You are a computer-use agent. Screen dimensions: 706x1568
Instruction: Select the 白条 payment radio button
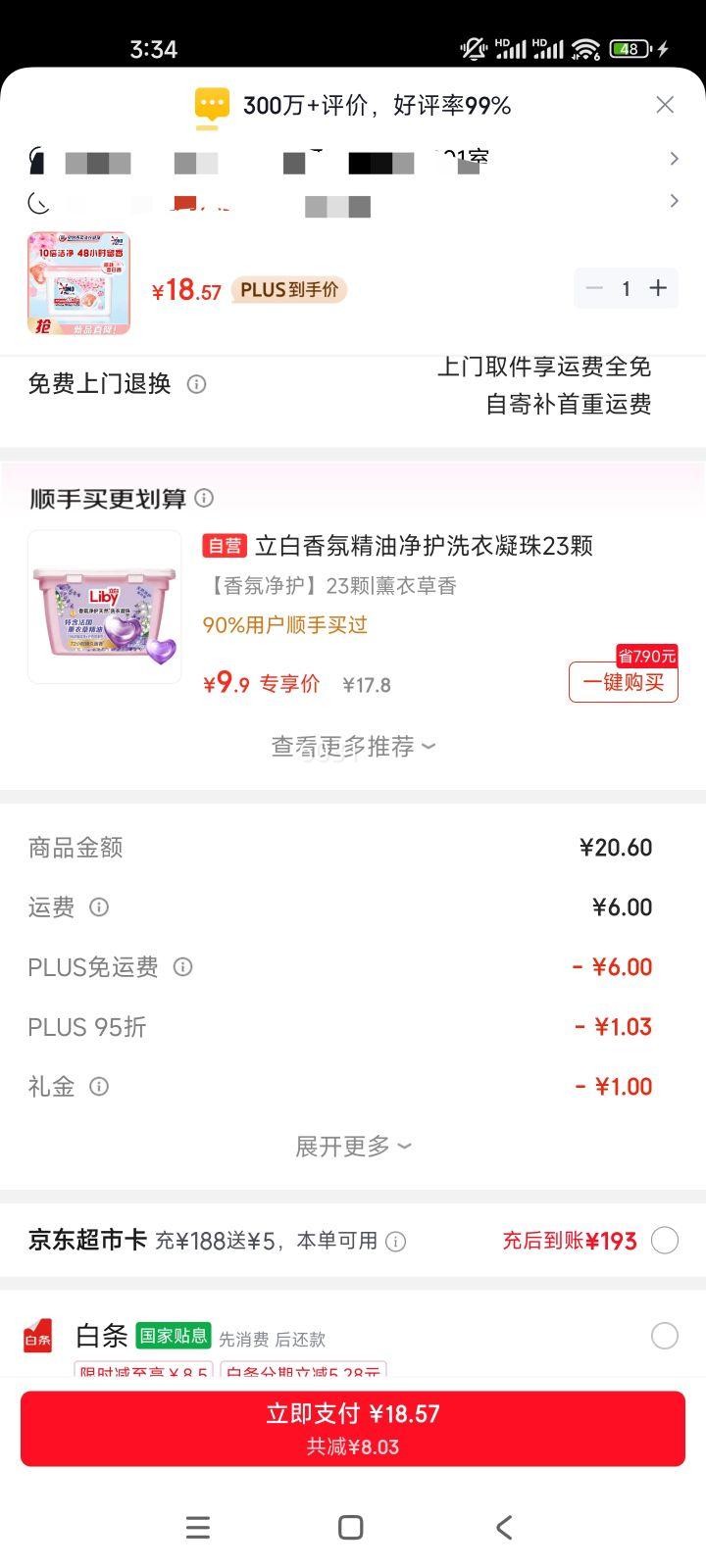click(665, 1336)
